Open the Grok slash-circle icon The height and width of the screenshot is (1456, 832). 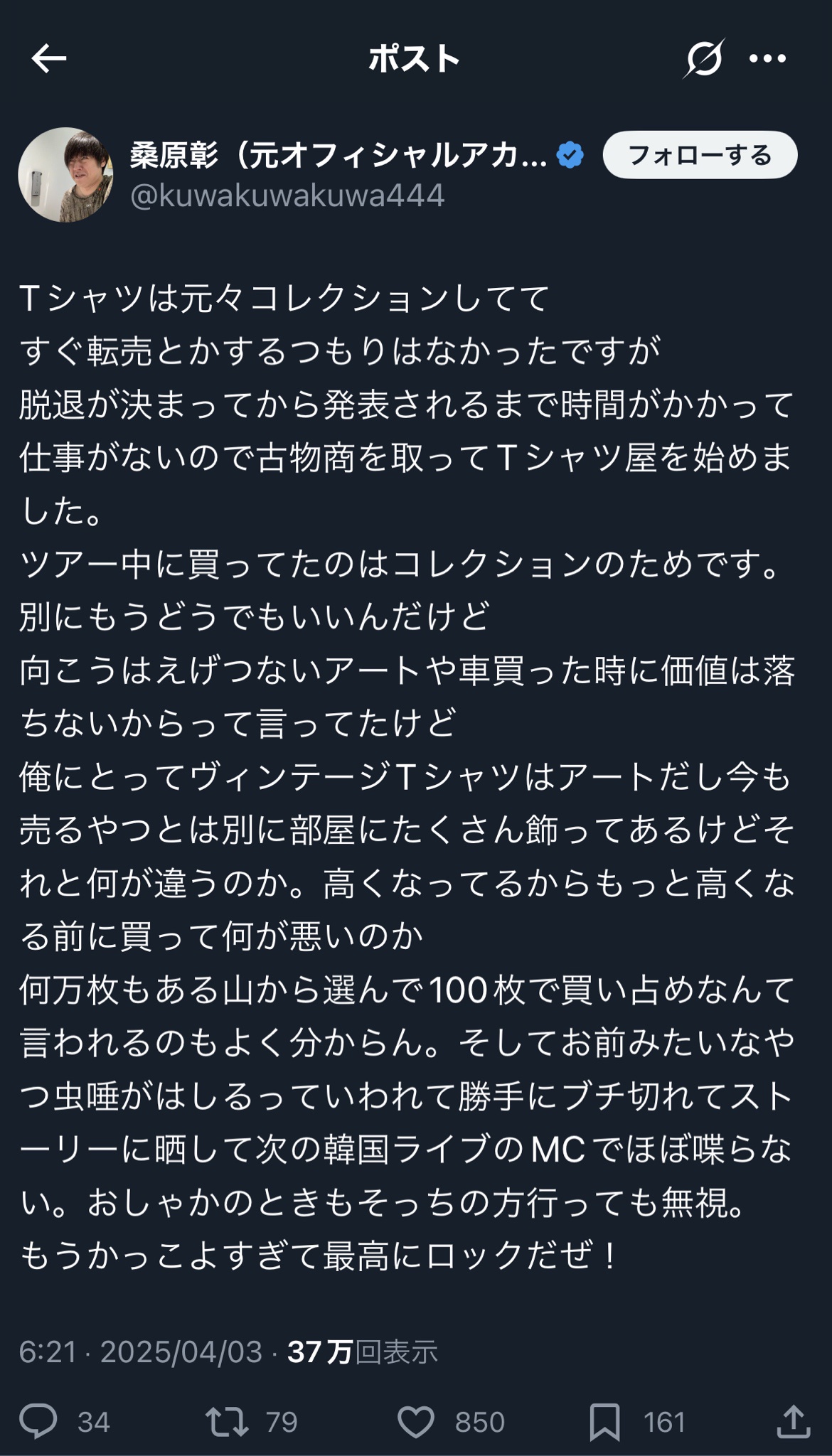704,58
